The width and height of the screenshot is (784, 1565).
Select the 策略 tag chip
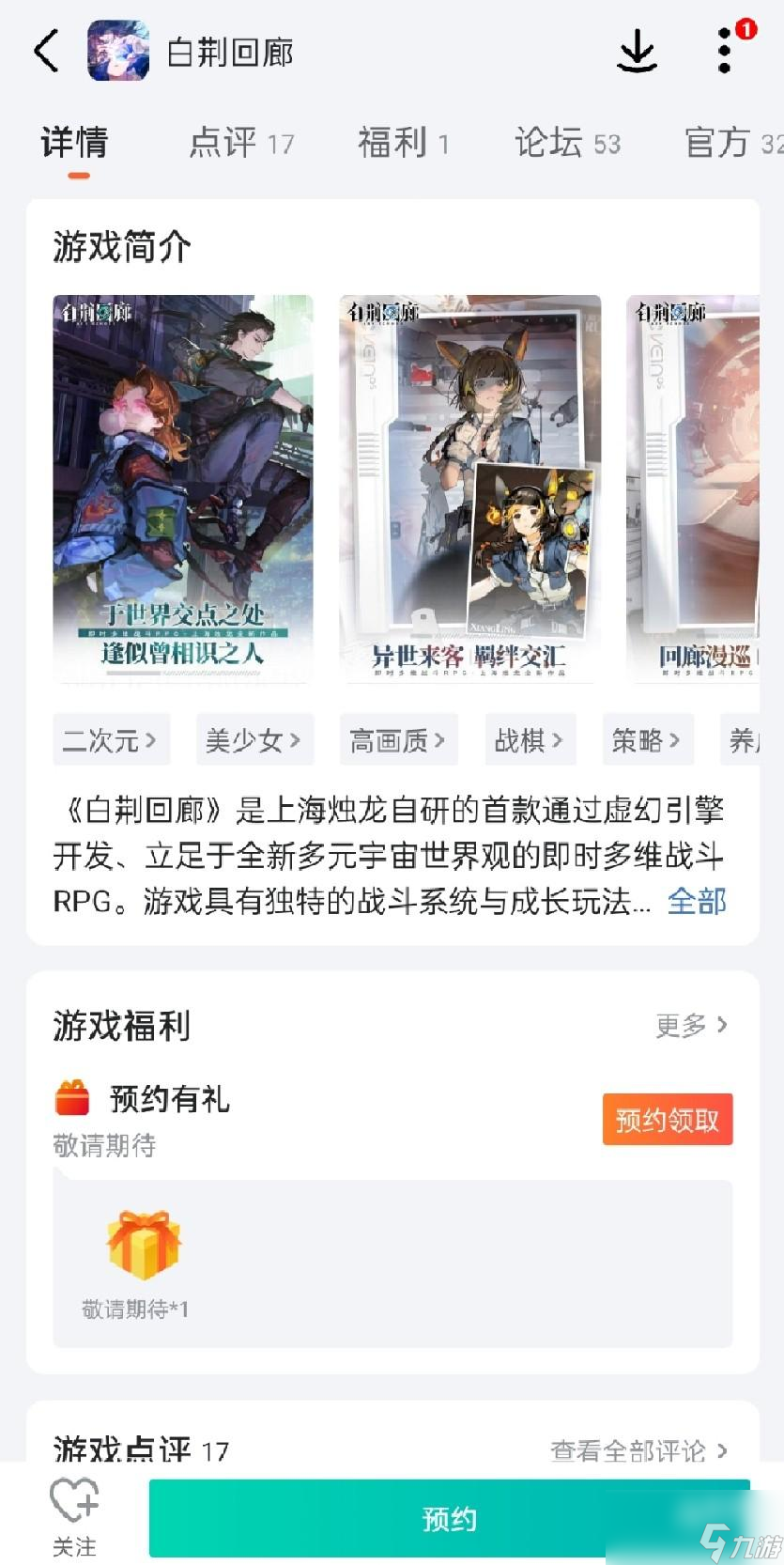(x=647, y=741)
